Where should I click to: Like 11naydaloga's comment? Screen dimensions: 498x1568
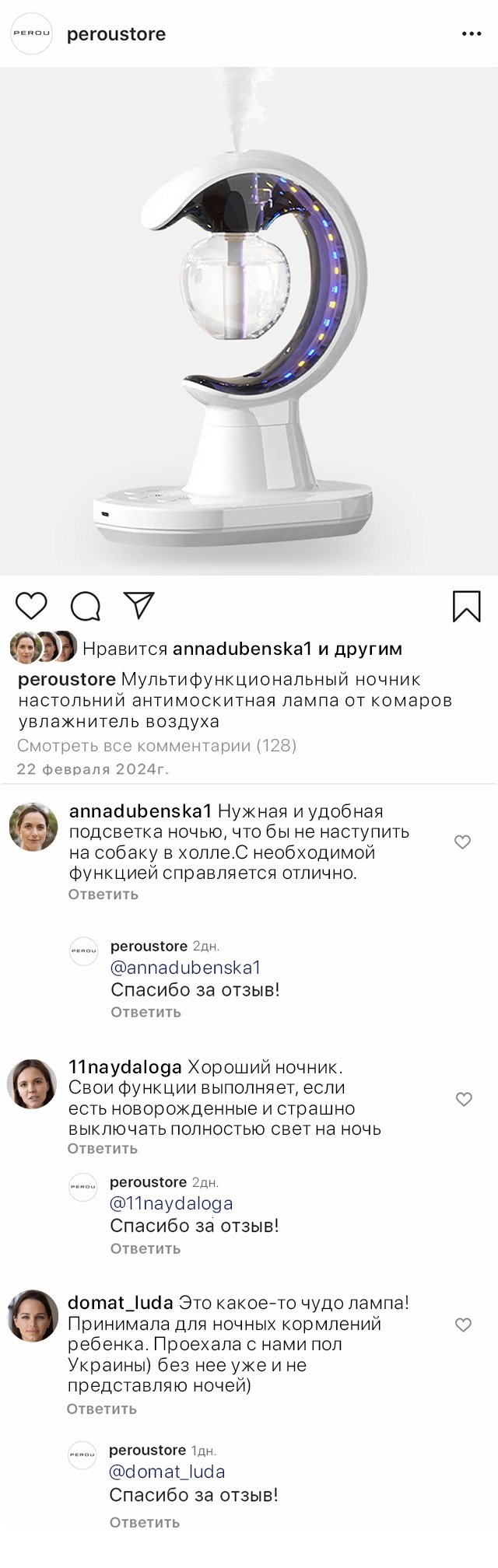point(464,1099)
